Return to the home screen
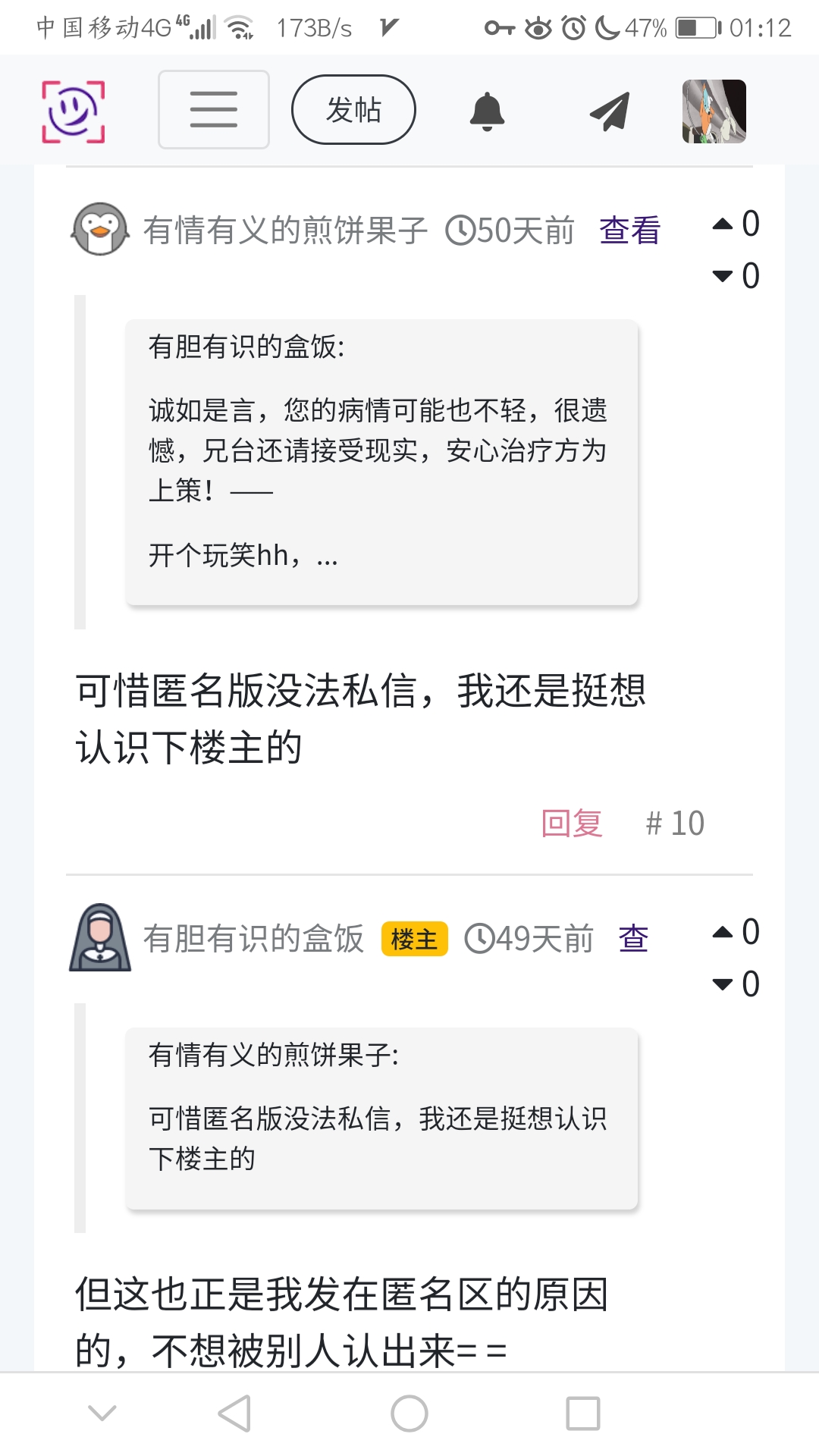This screenshot has height=1456, width=819. (x=409, y=1414)
